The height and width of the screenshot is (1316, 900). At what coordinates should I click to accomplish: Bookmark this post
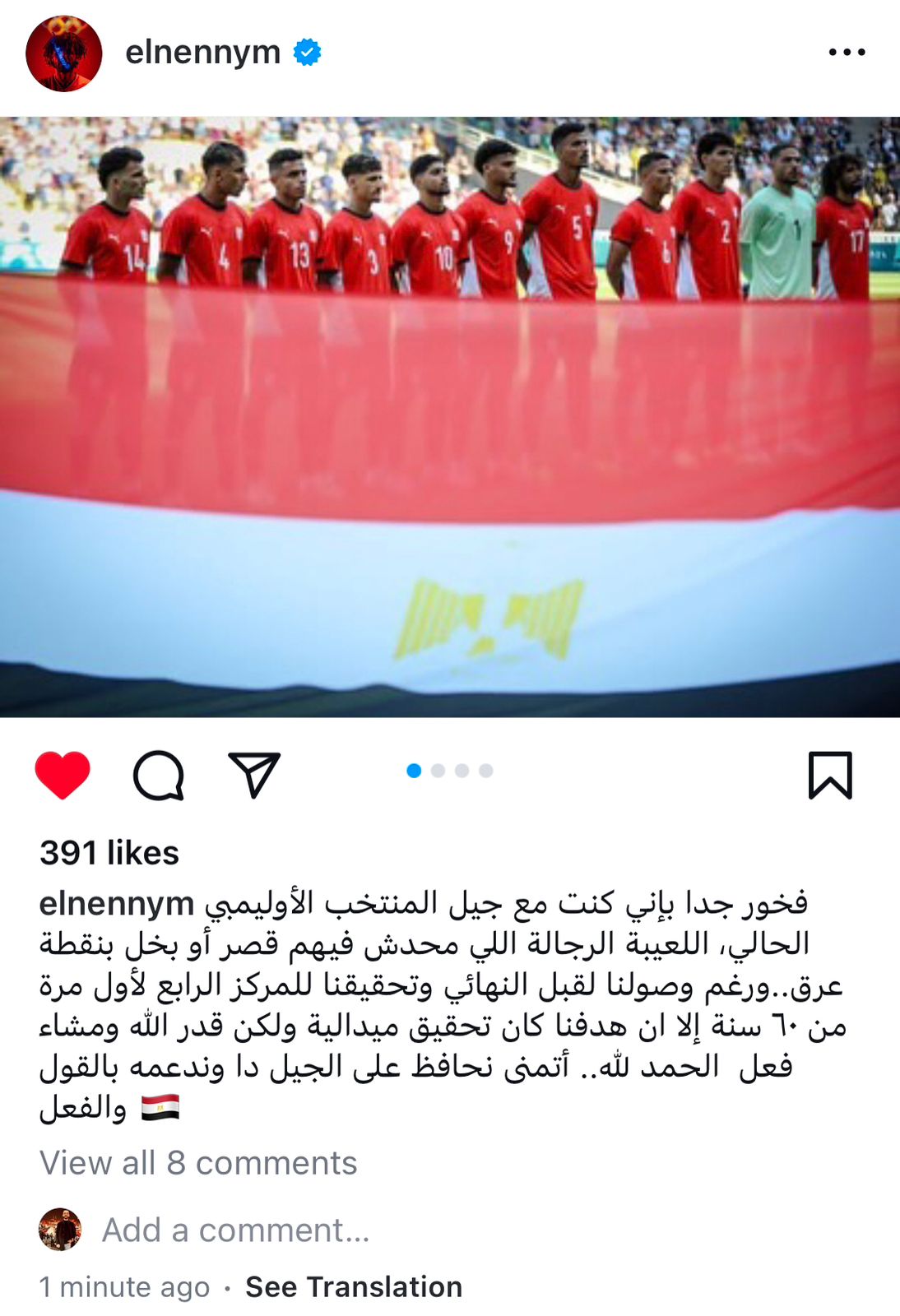coord(830,775)
